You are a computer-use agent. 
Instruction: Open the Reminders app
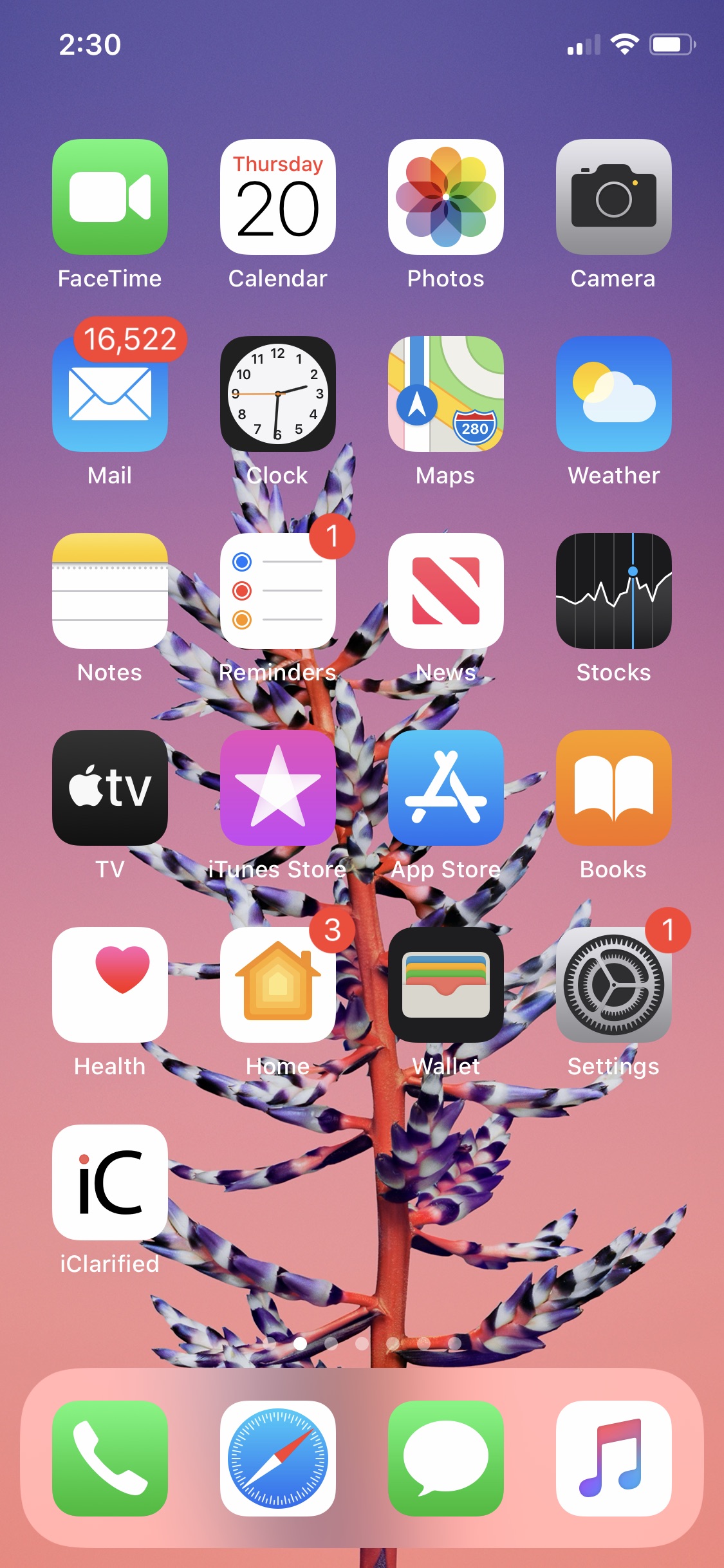(278, 591)
